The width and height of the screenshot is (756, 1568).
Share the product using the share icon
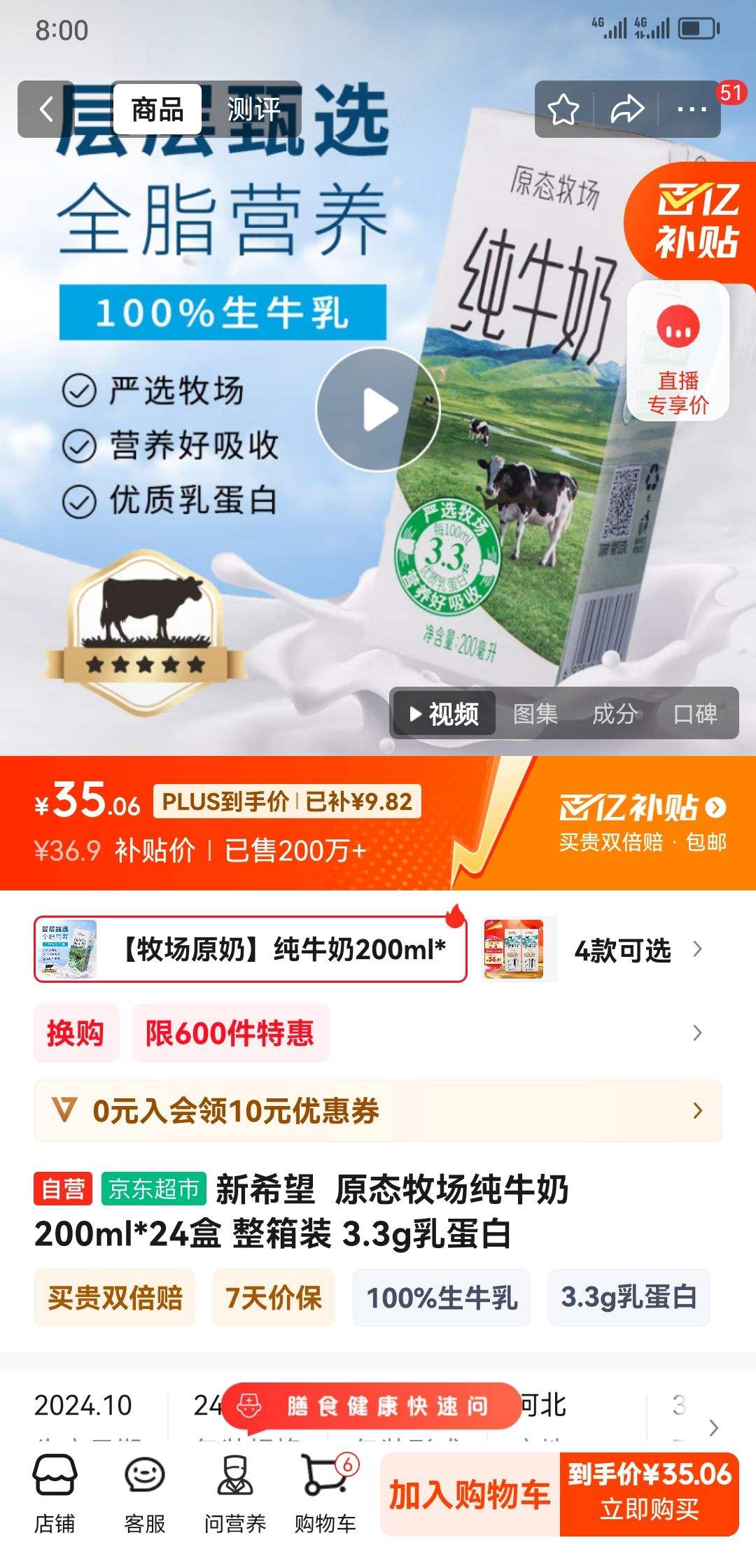coord(625,110)
